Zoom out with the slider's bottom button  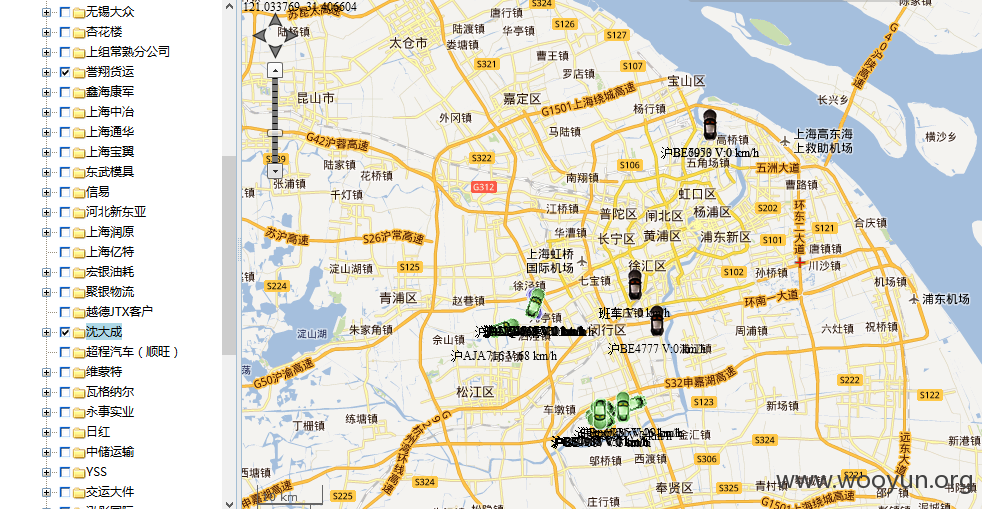pyautogui.click(x=275, y=171)
